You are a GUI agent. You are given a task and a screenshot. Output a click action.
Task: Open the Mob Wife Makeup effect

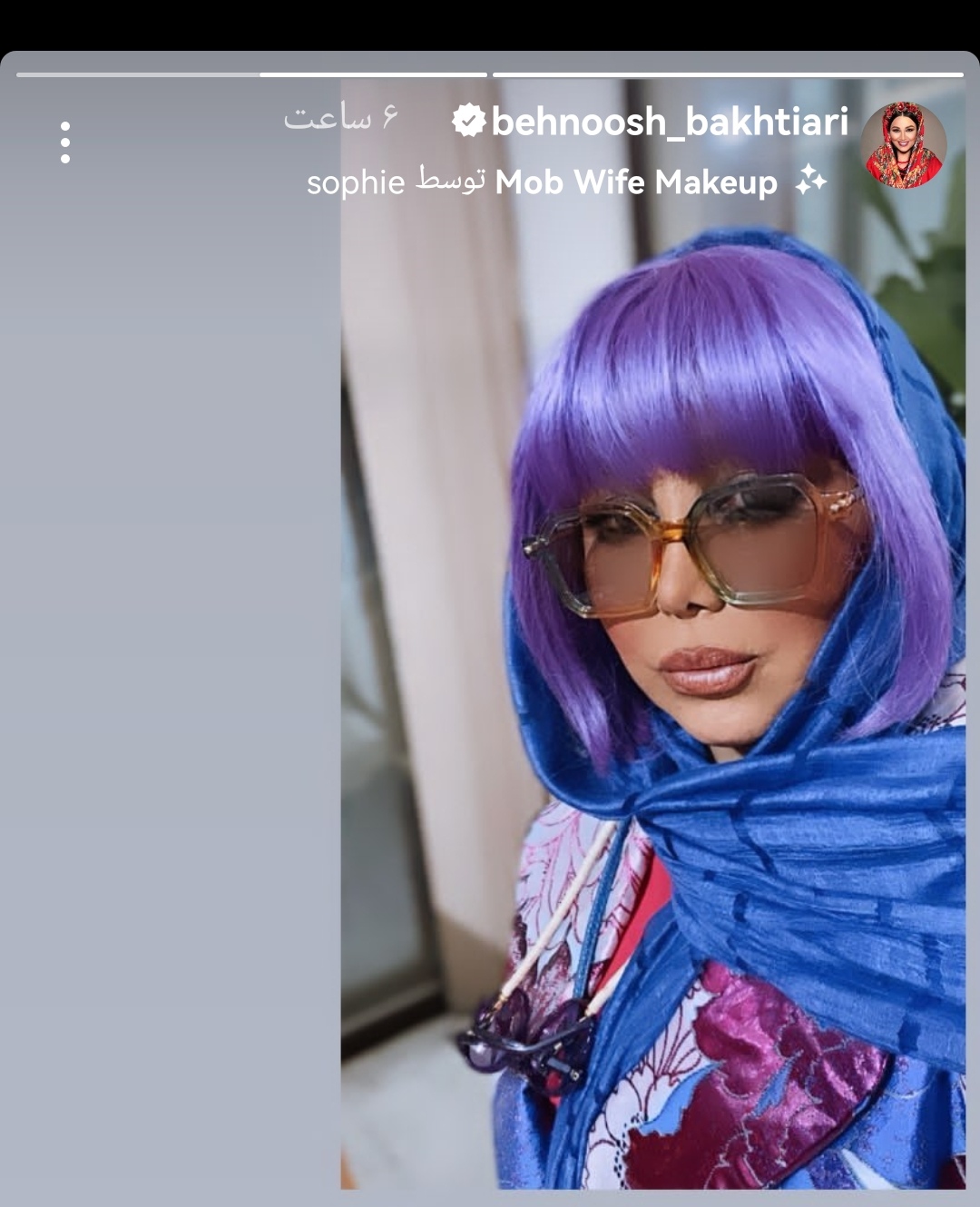[635, 182]
